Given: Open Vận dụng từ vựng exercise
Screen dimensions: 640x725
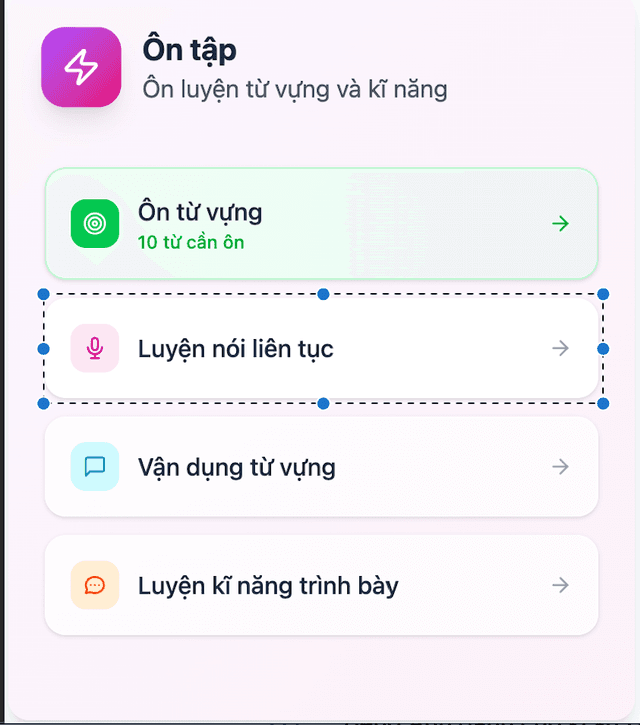Looking at the screenshot, I should click(x=320, y=467).
